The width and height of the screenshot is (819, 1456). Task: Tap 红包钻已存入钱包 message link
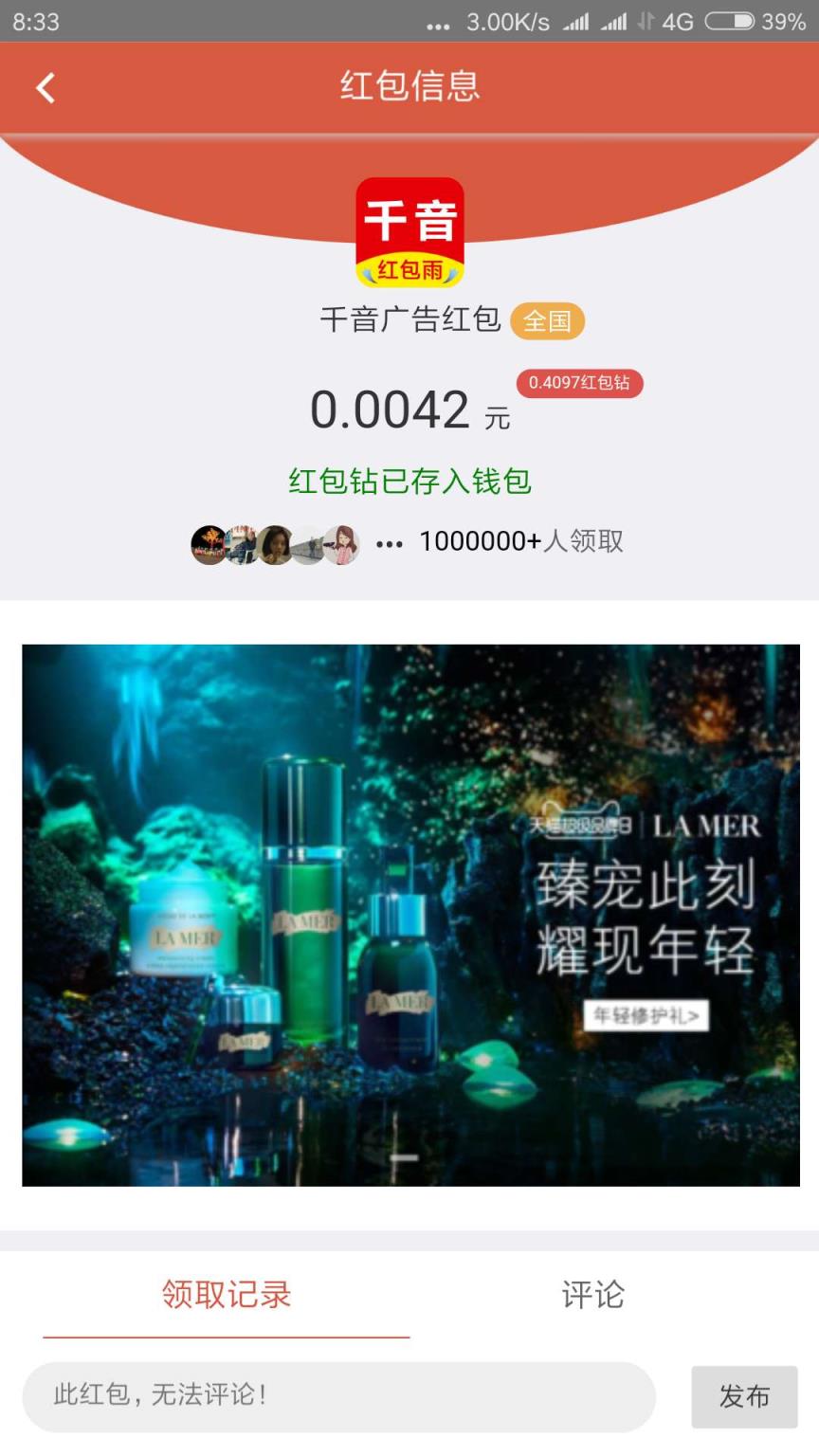point(409,481)
